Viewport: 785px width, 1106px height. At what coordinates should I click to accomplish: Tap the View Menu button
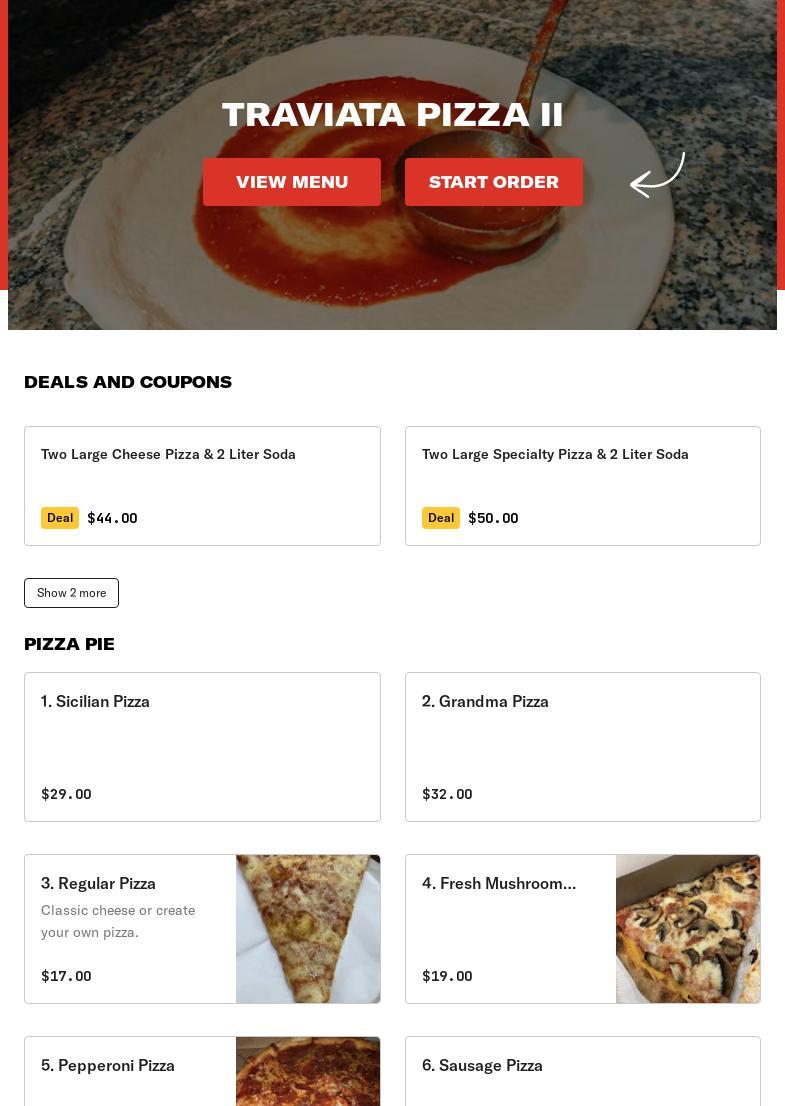pyautogui.click(x=292, y=182)
